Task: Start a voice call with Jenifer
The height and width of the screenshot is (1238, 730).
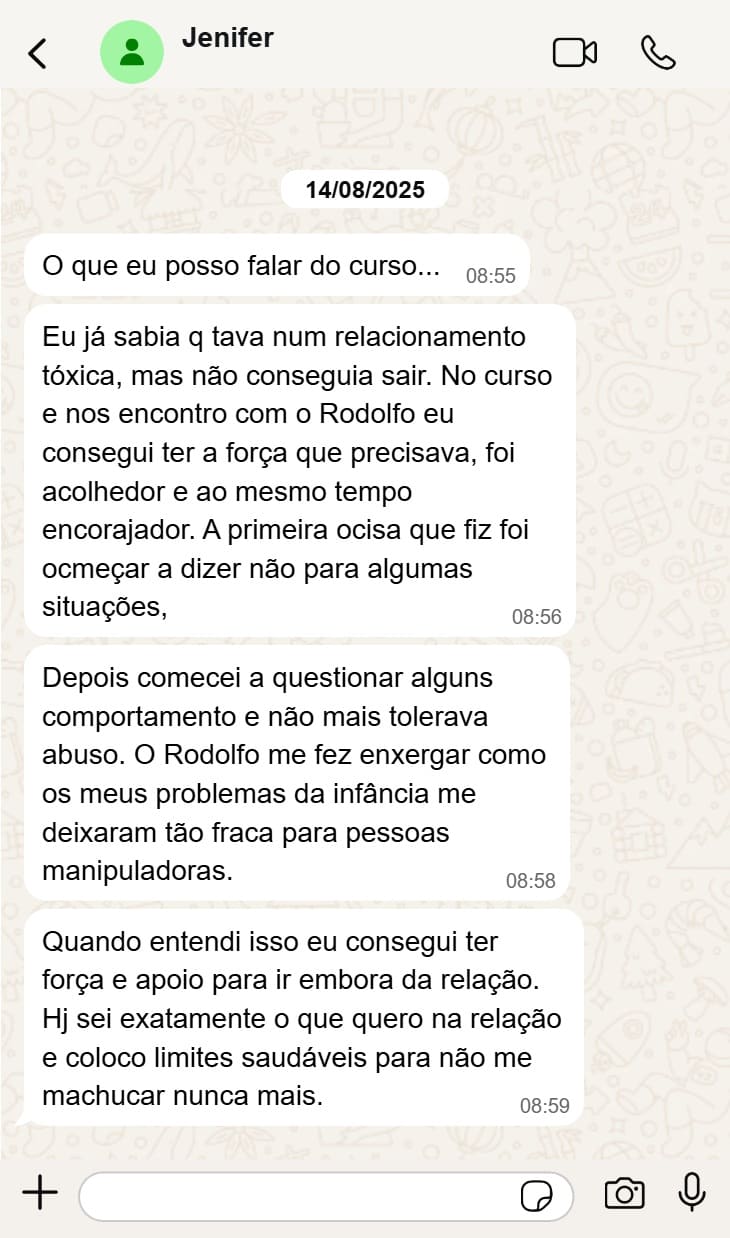Action: (658, 53)
